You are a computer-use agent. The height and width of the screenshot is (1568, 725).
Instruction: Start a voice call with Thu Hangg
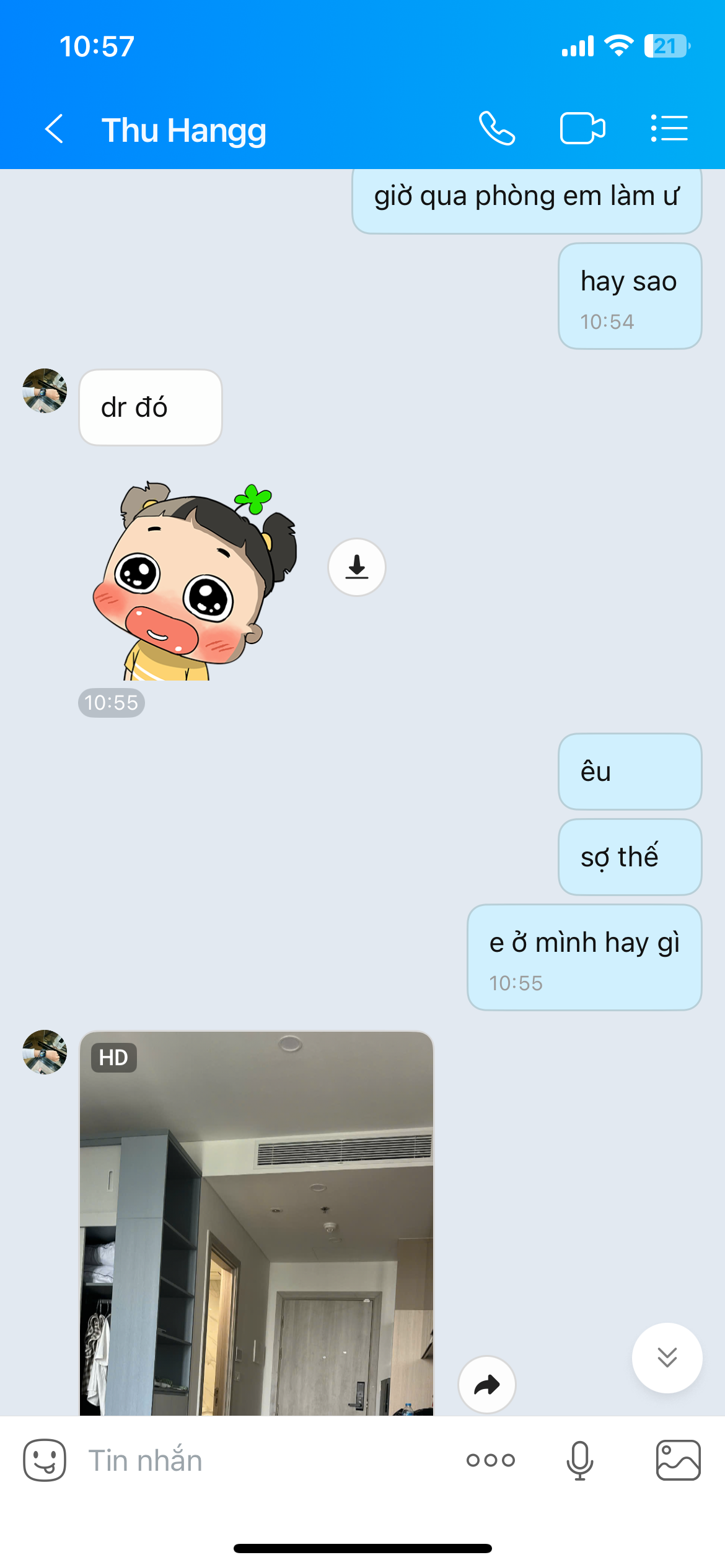click(497, 129)
